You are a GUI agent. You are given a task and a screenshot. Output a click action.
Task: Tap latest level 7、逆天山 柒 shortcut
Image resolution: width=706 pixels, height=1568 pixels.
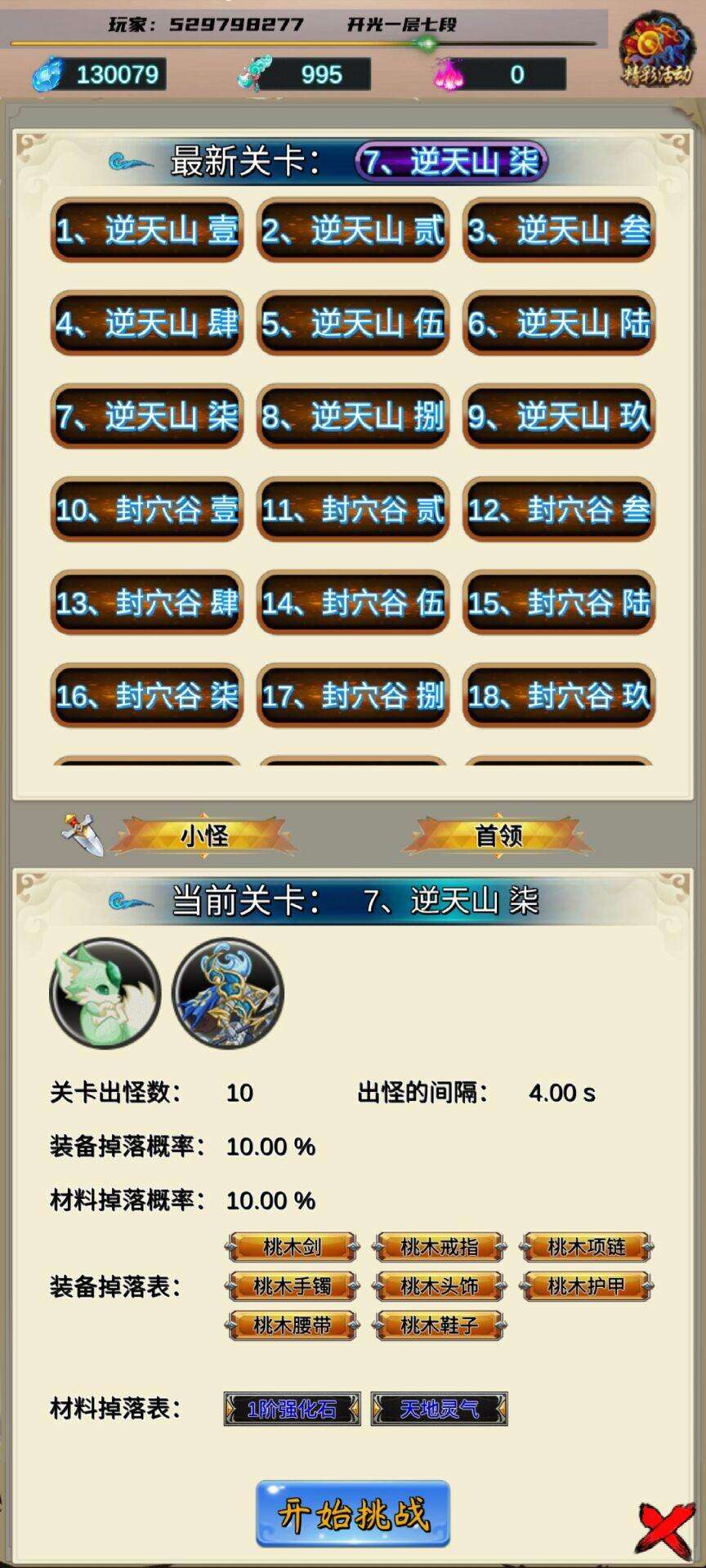(450, 161)
